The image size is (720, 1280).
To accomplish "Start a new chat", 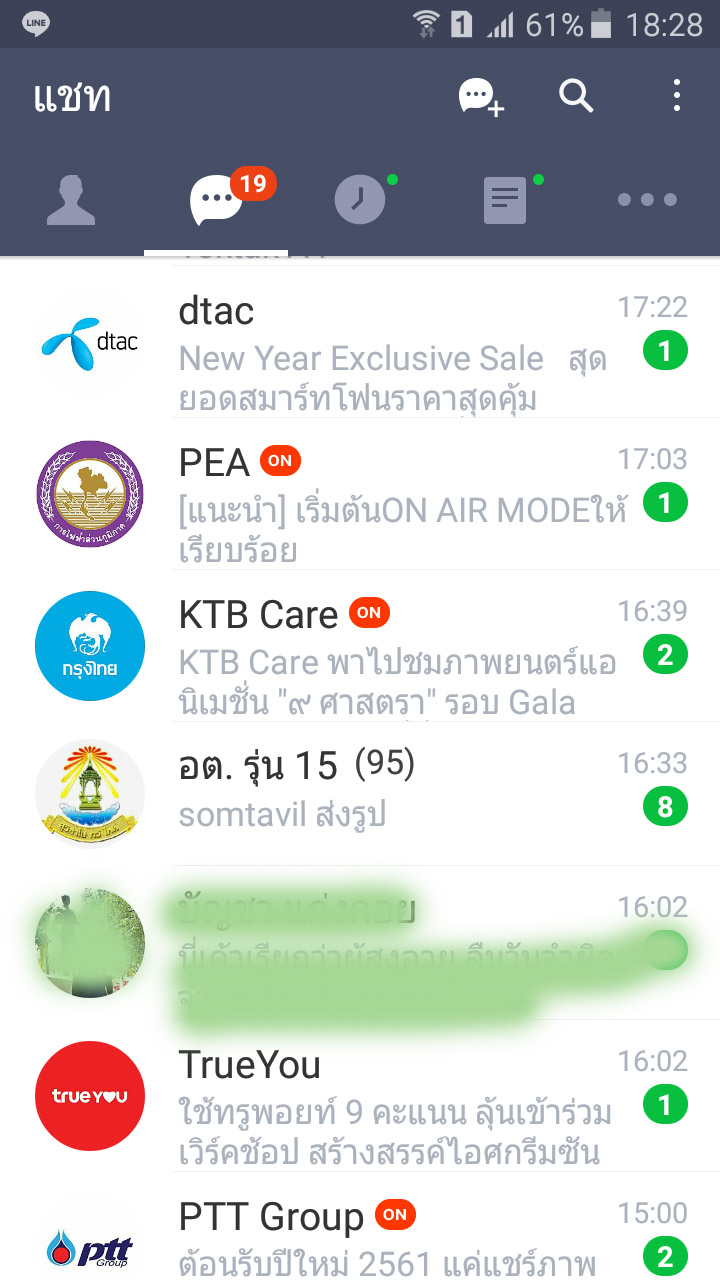I will coord(480,97).
